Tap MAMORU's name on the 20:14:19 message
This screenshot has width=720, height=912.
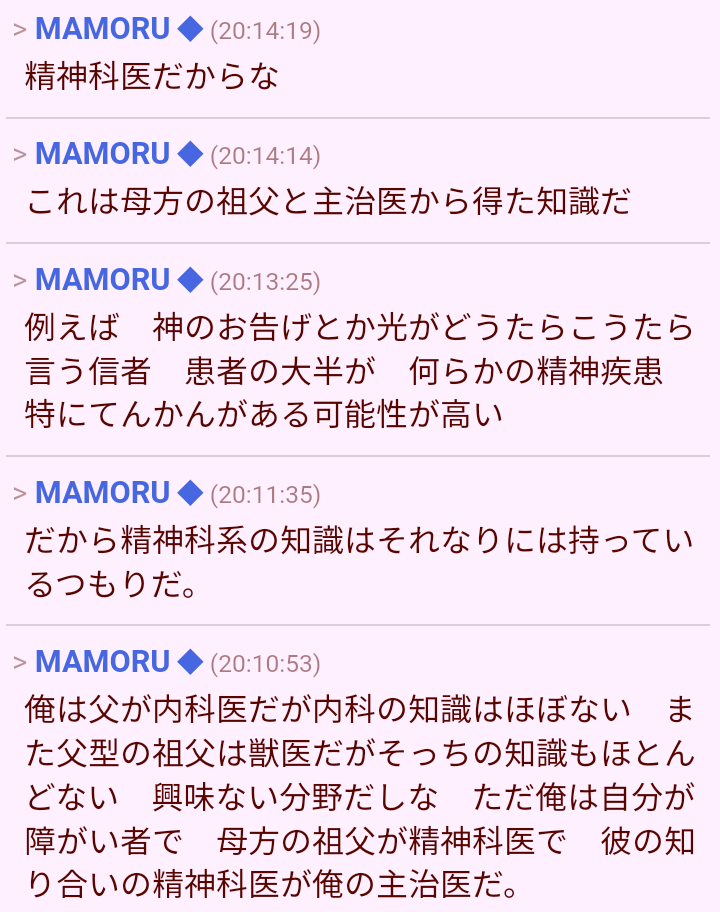pyautogui.click(x=102, y=30)
